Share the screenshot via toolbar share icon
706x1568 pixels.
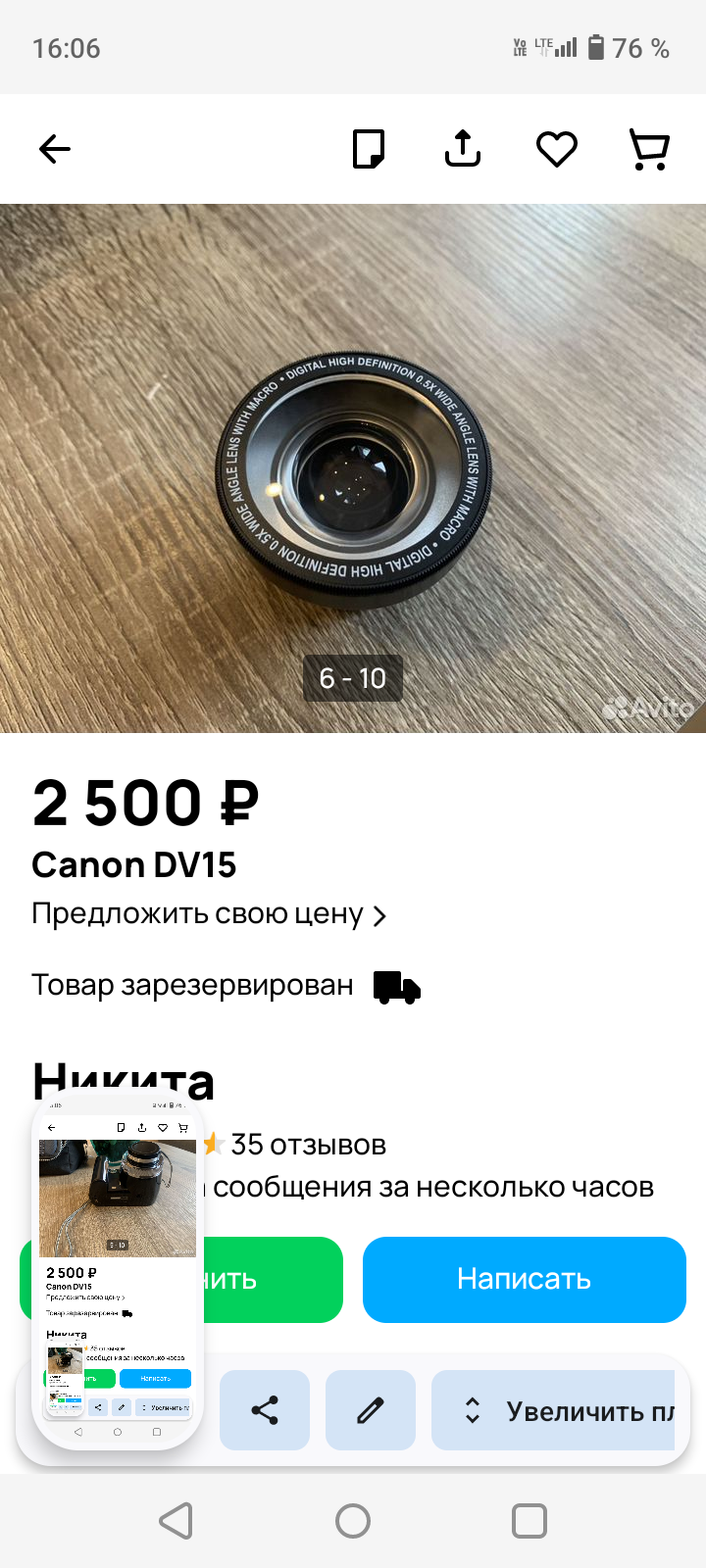pos(265,1410)
